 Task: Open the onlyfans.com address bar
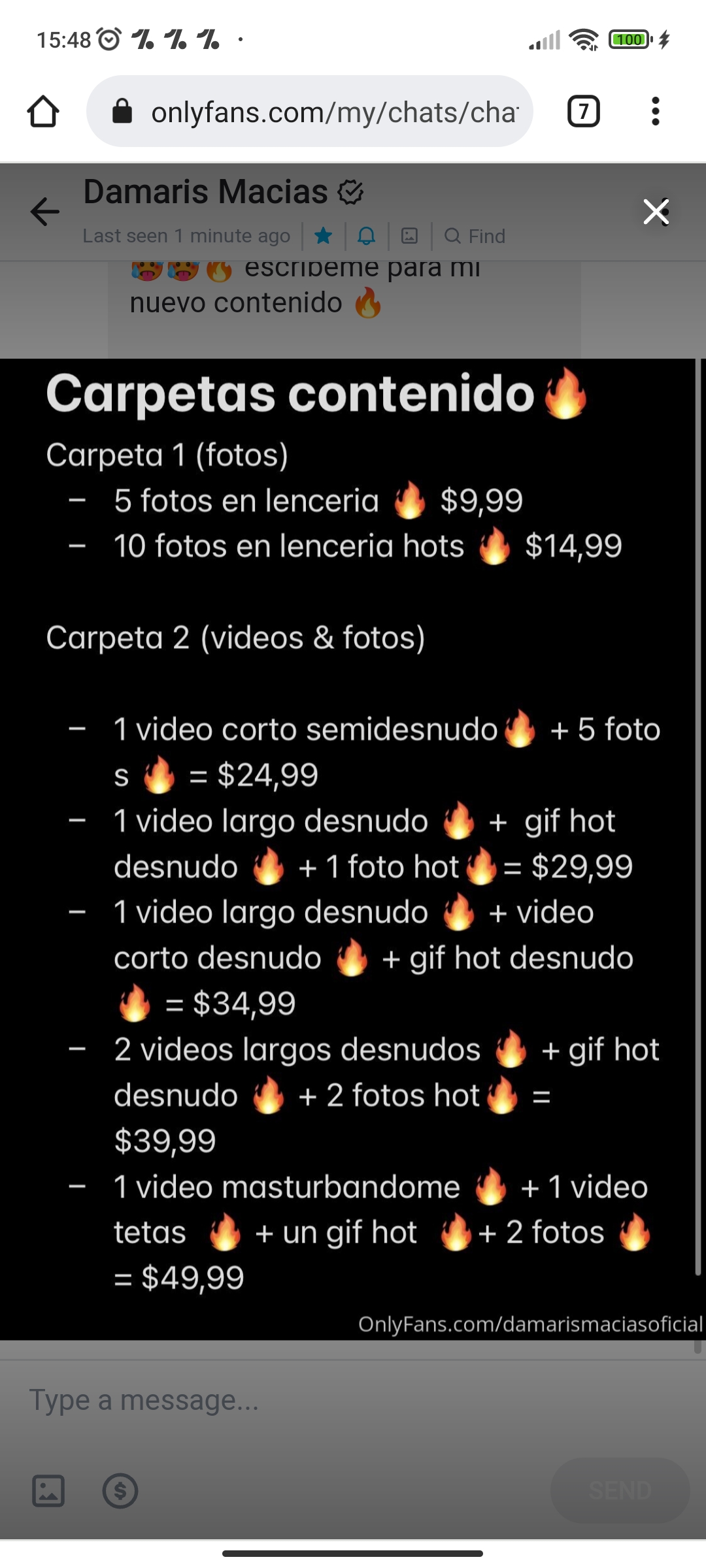(333, 112)
